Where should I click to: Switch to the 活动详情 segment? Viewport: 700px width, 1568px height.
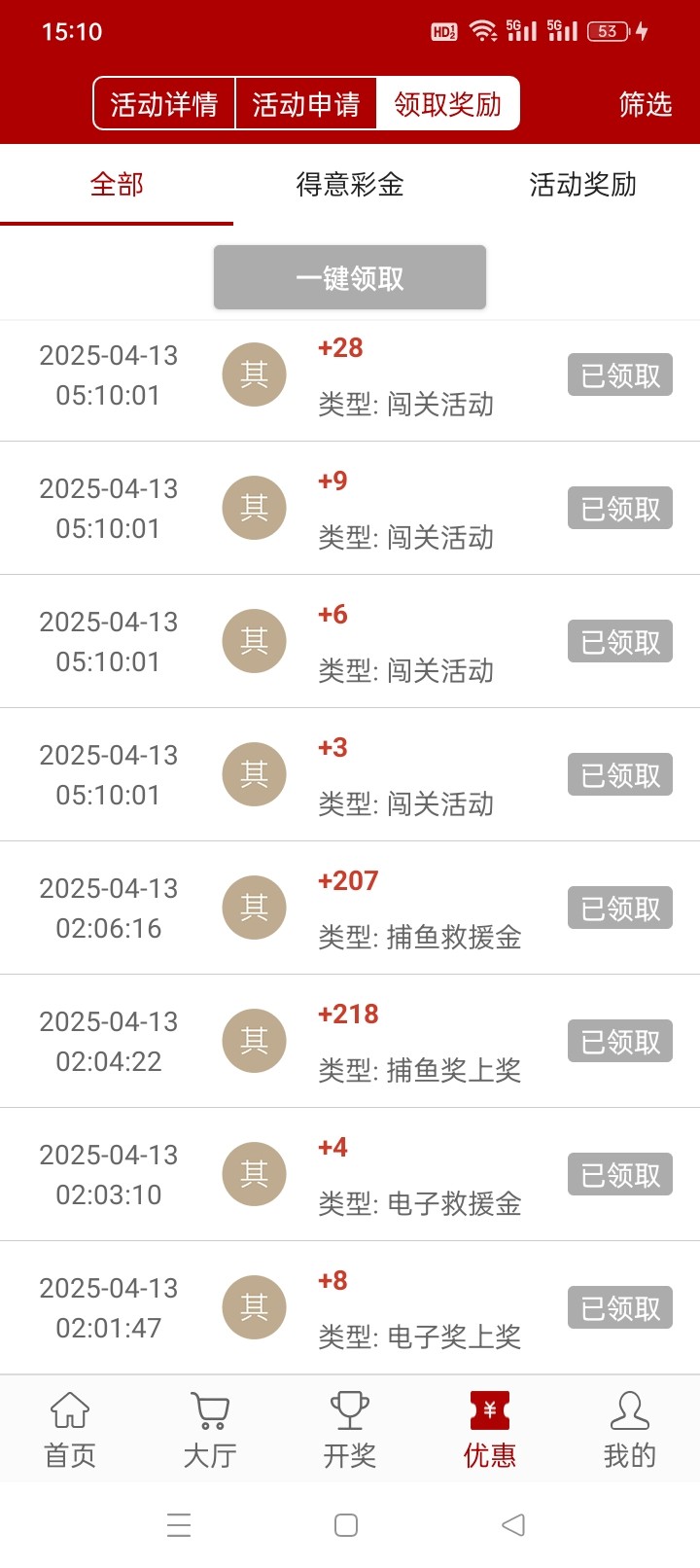[x=164, y=103]
